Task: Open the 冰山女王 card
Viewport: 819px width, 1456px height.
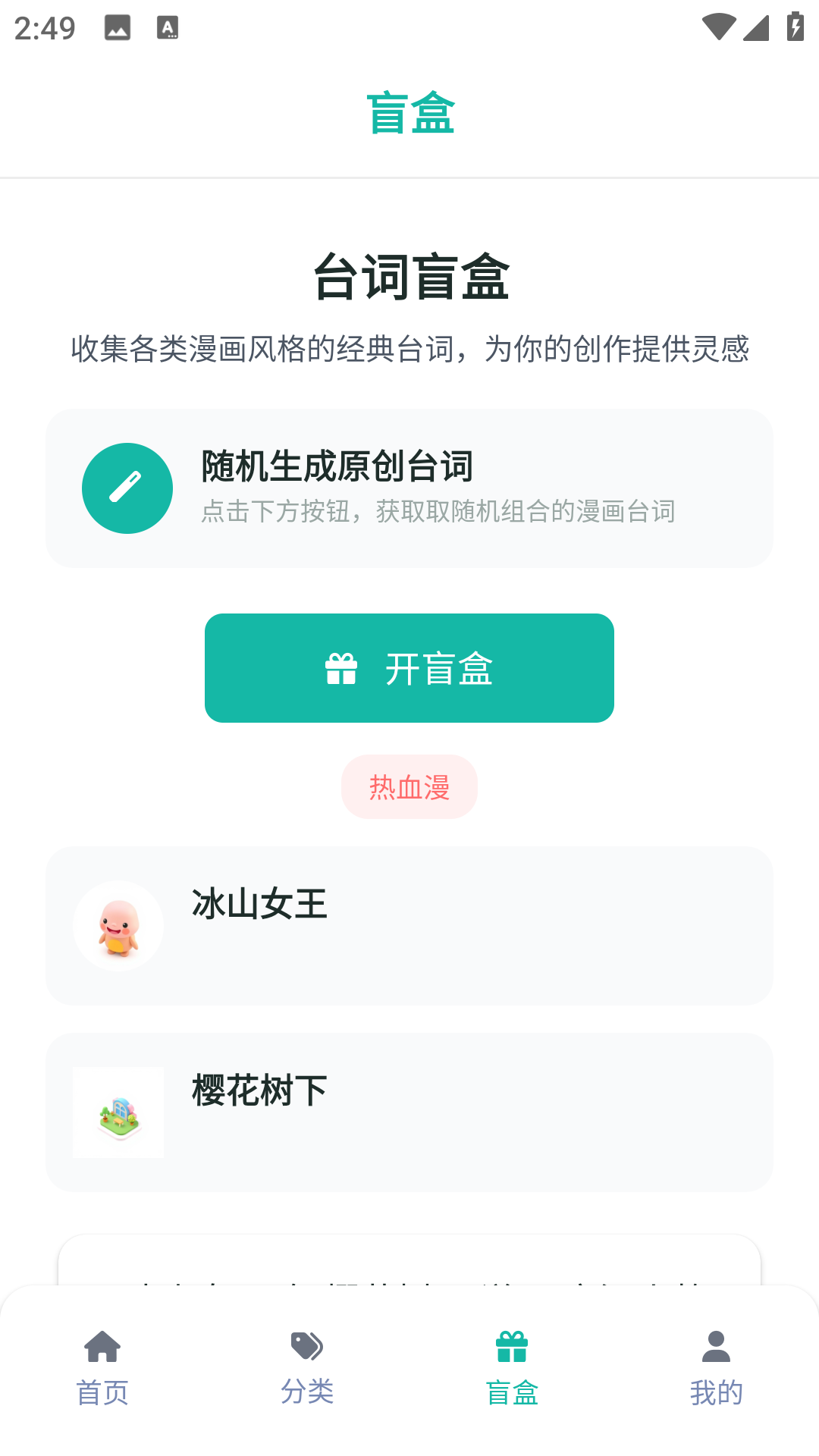Action: (409, 926)
